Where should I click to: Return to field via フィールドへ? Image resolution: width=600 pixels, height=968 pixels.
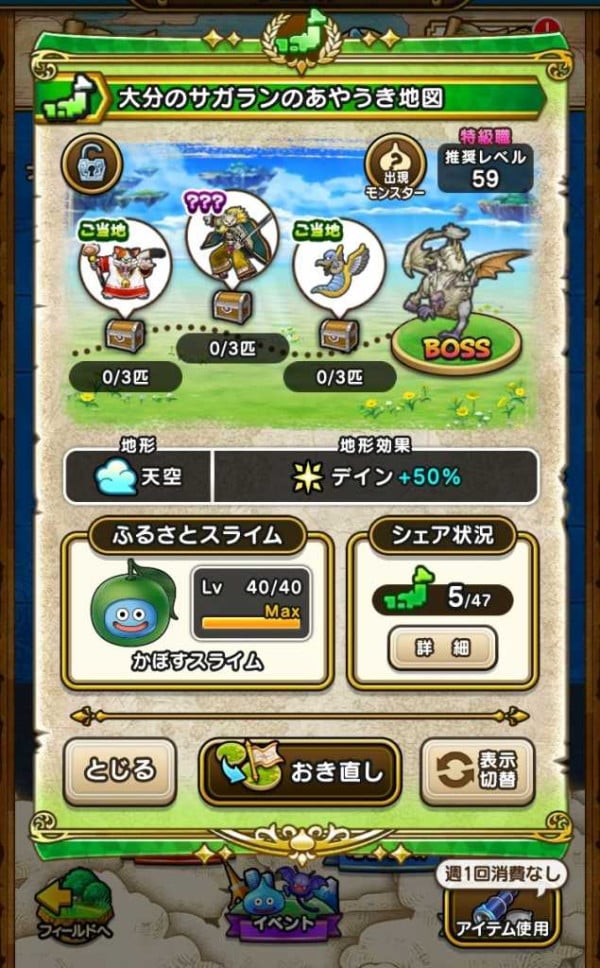(75, 906)
